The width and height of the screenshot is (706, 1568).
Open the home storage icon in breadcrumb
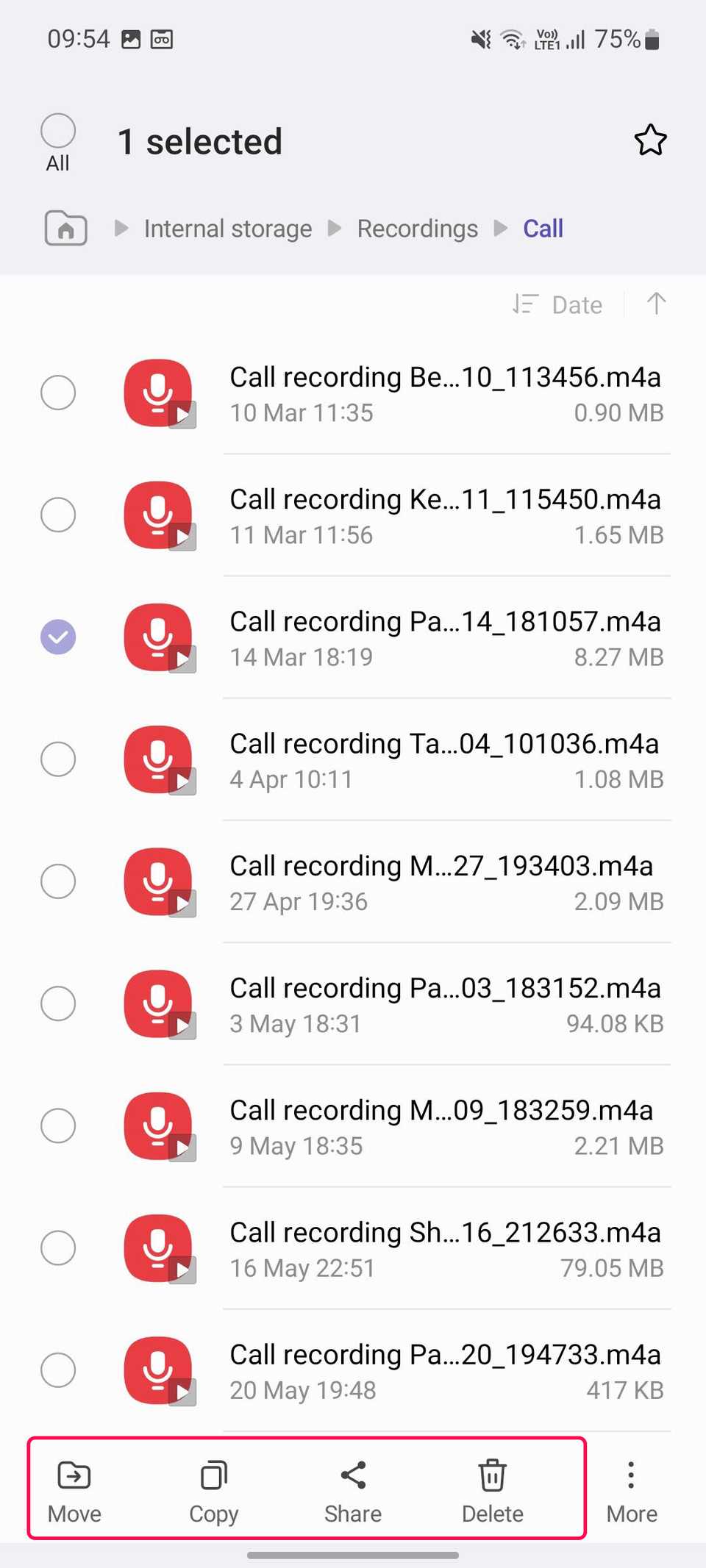(x=65, y=229)
